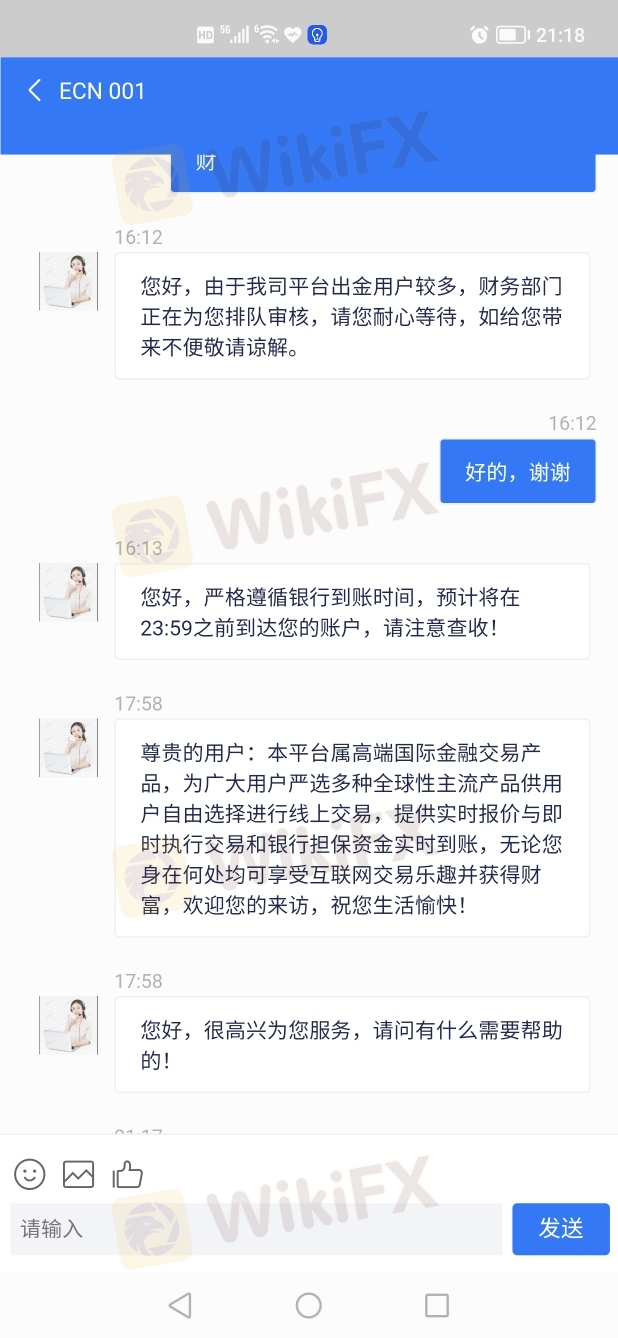Tap the system home button
This screenshot has width=618, height=1338.
click(x=309, y=1305)
